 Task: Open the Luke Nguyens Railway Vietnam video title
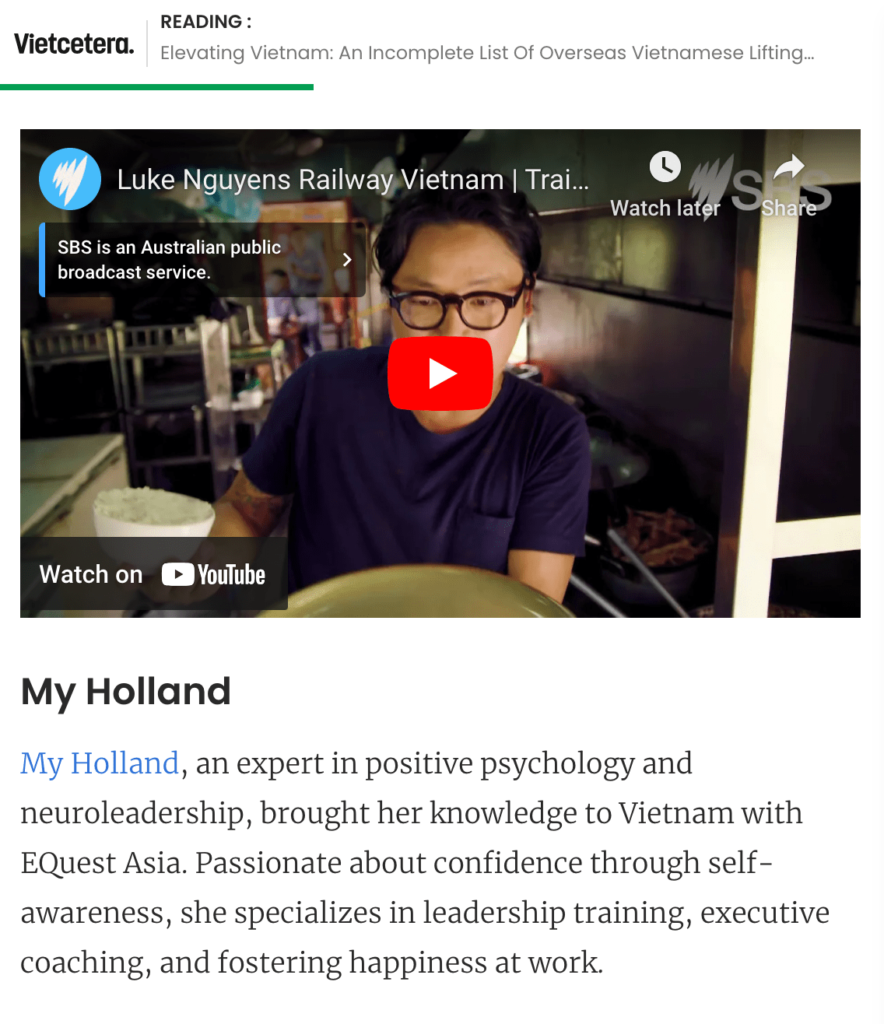(x=353, y=180)
